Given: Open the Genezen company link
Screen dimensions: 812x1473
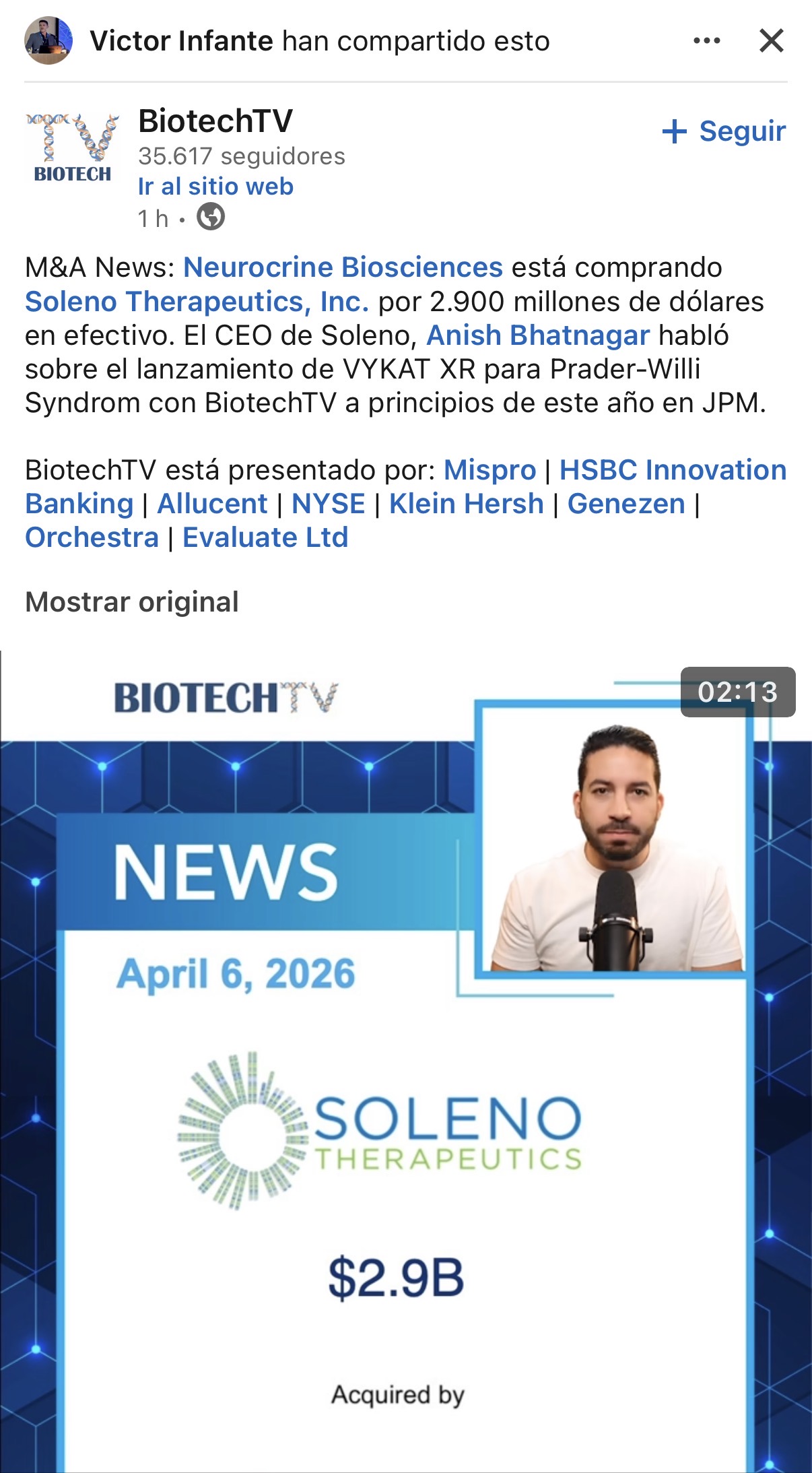Looking at the screenshot, I should [x=626, y=504].
